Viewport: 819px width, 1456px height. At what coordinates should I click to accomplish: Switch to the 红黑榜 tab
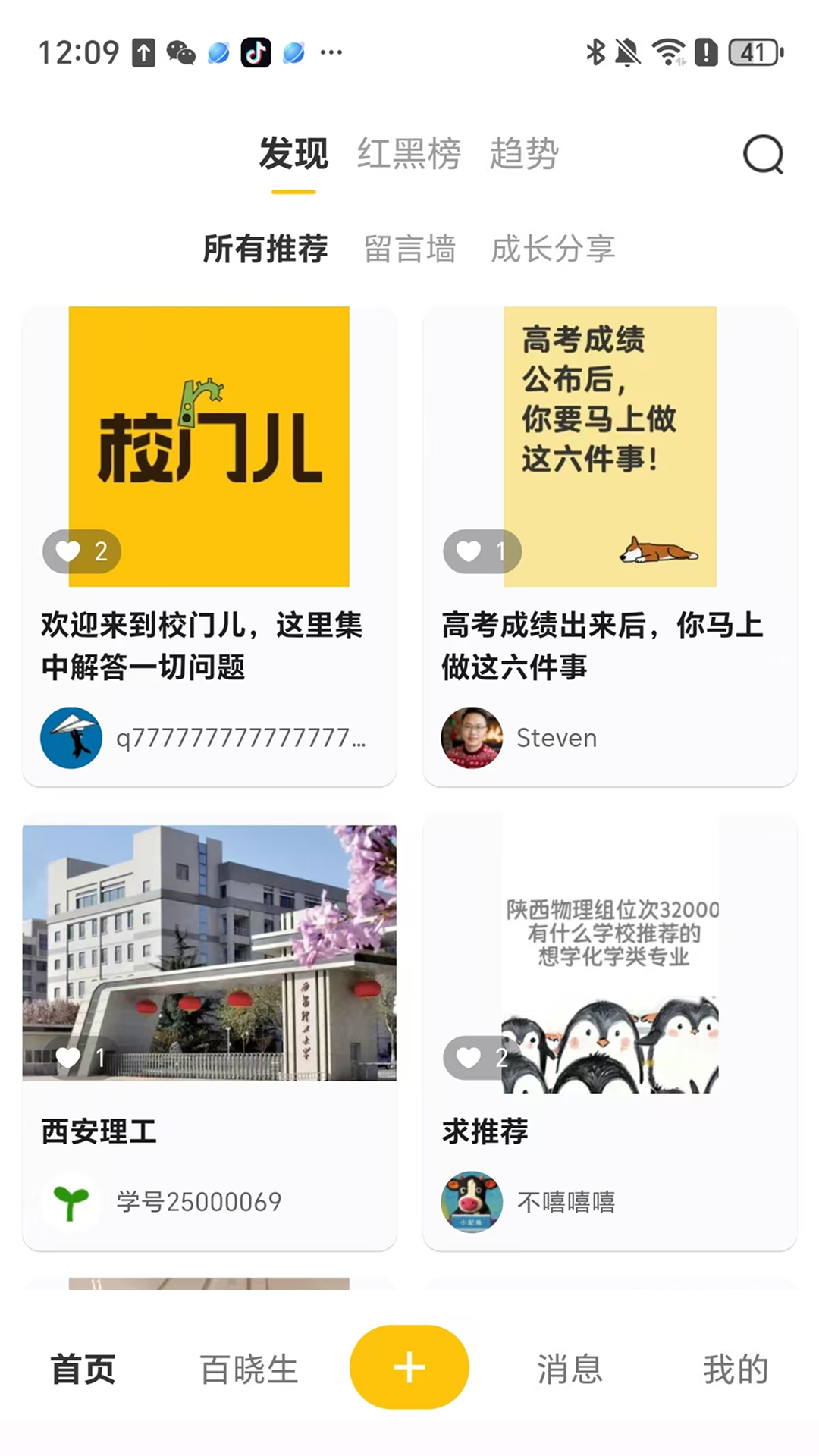pos(409,154)
